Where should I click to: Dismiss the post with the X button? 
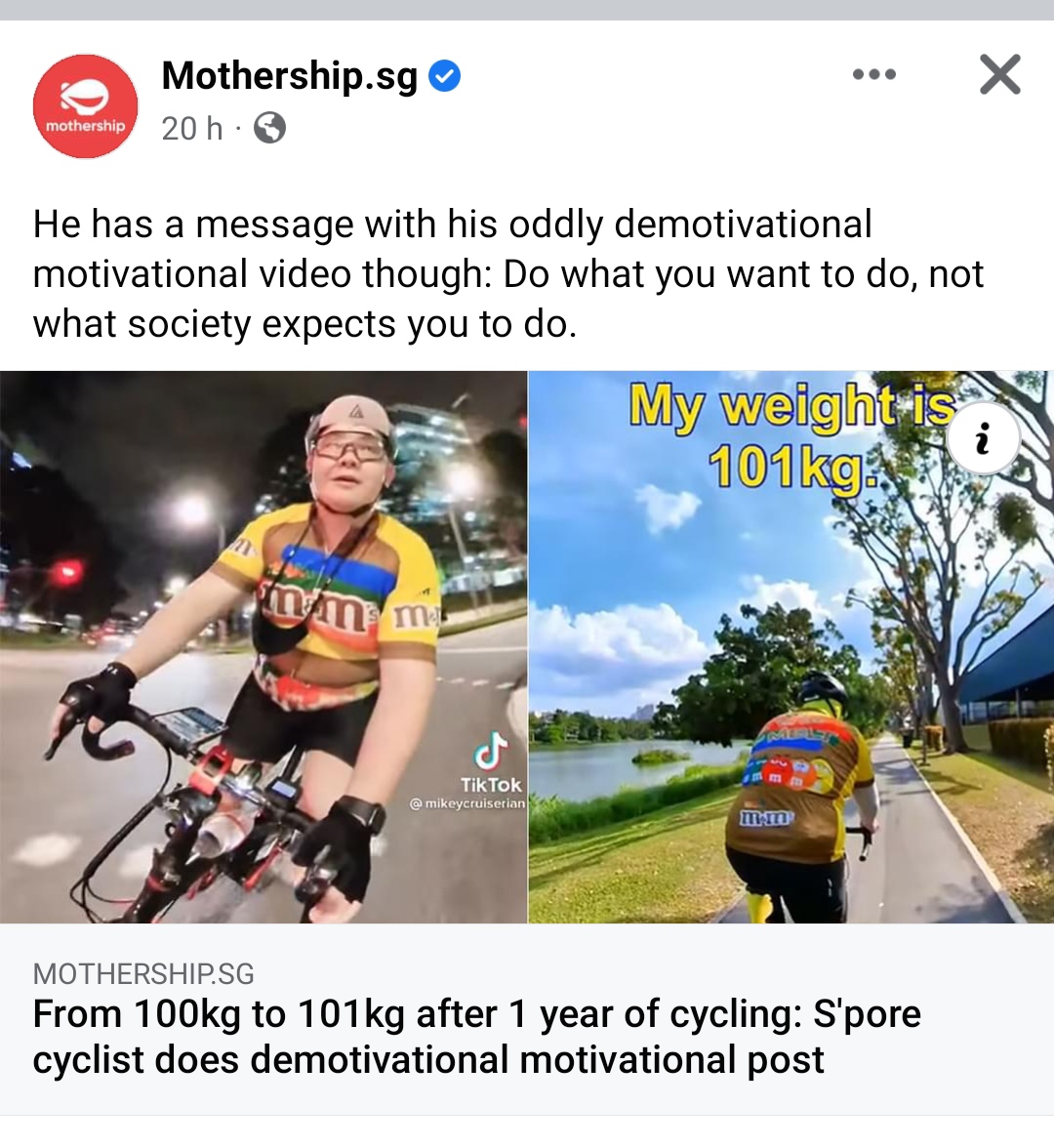(x=999, y=75)
